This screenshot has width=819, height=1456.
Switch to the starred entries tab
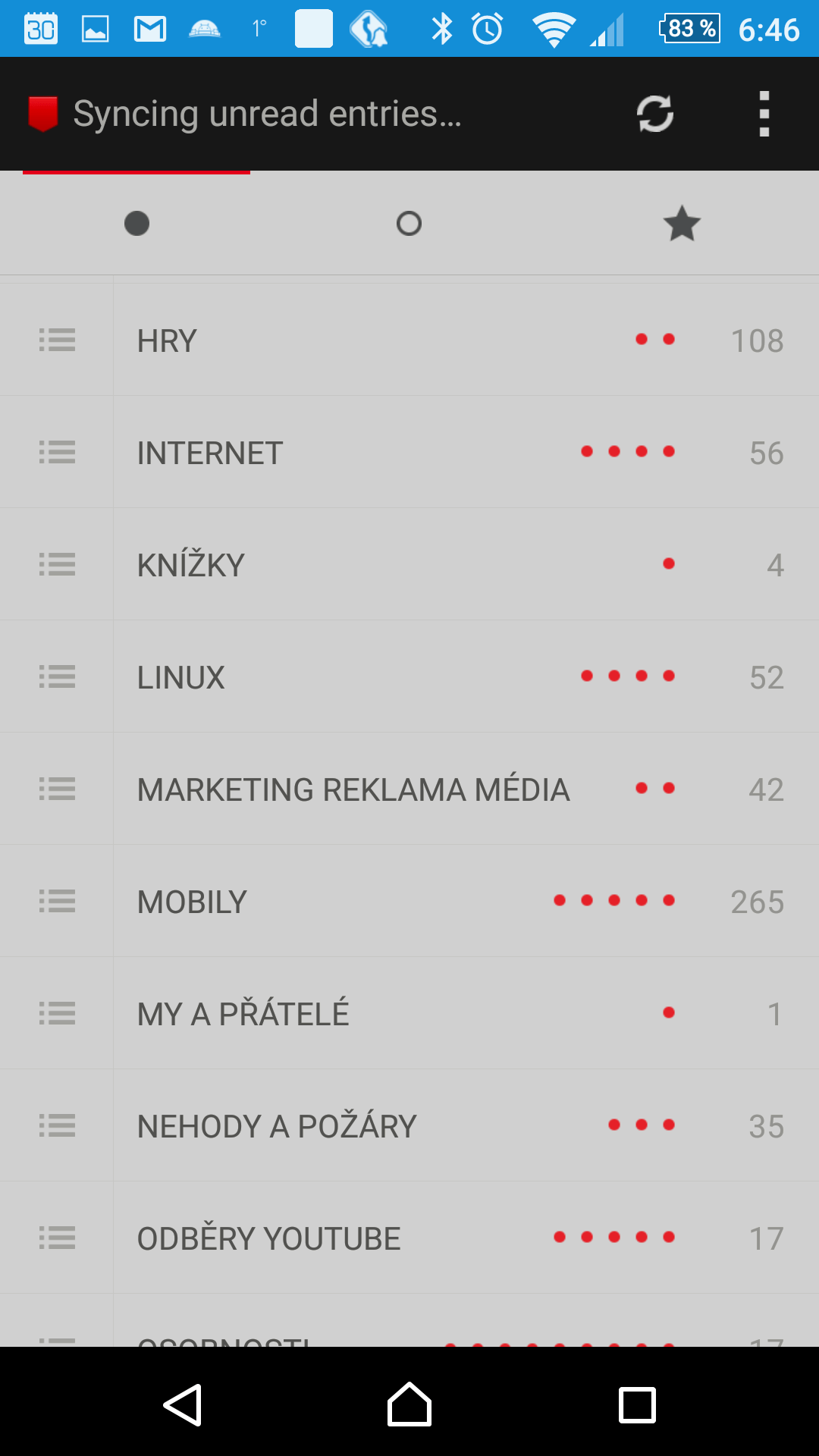(682, 224)
